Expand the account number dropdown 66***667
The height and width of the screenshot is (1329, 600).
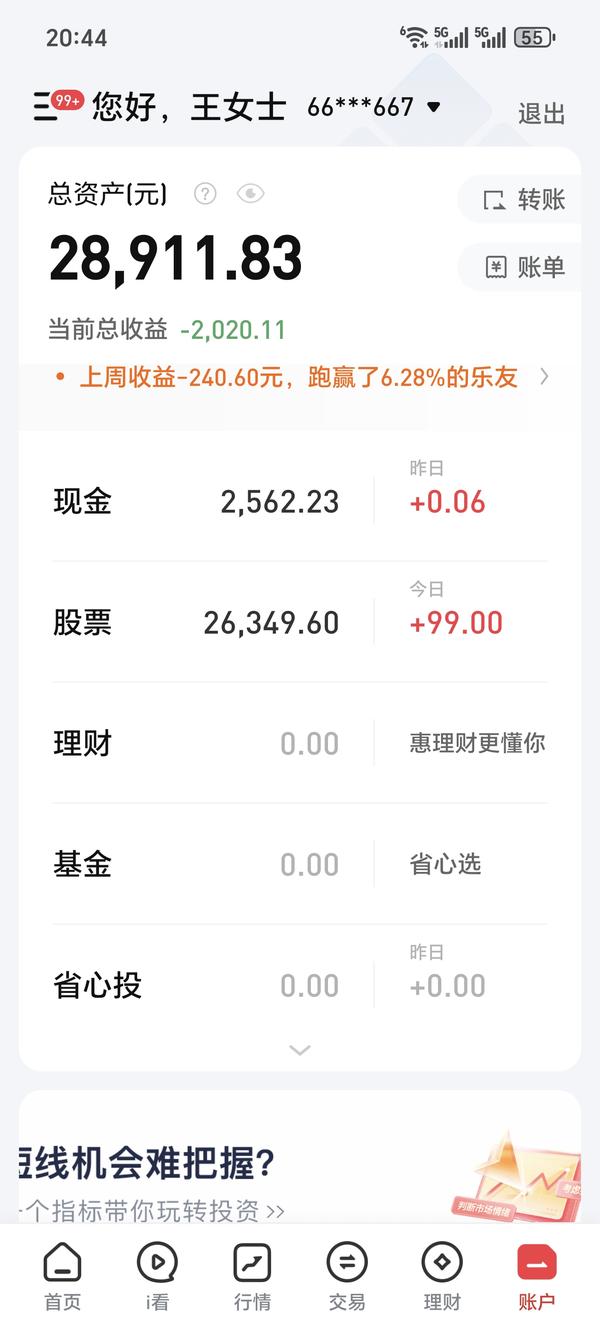(374, 107)
